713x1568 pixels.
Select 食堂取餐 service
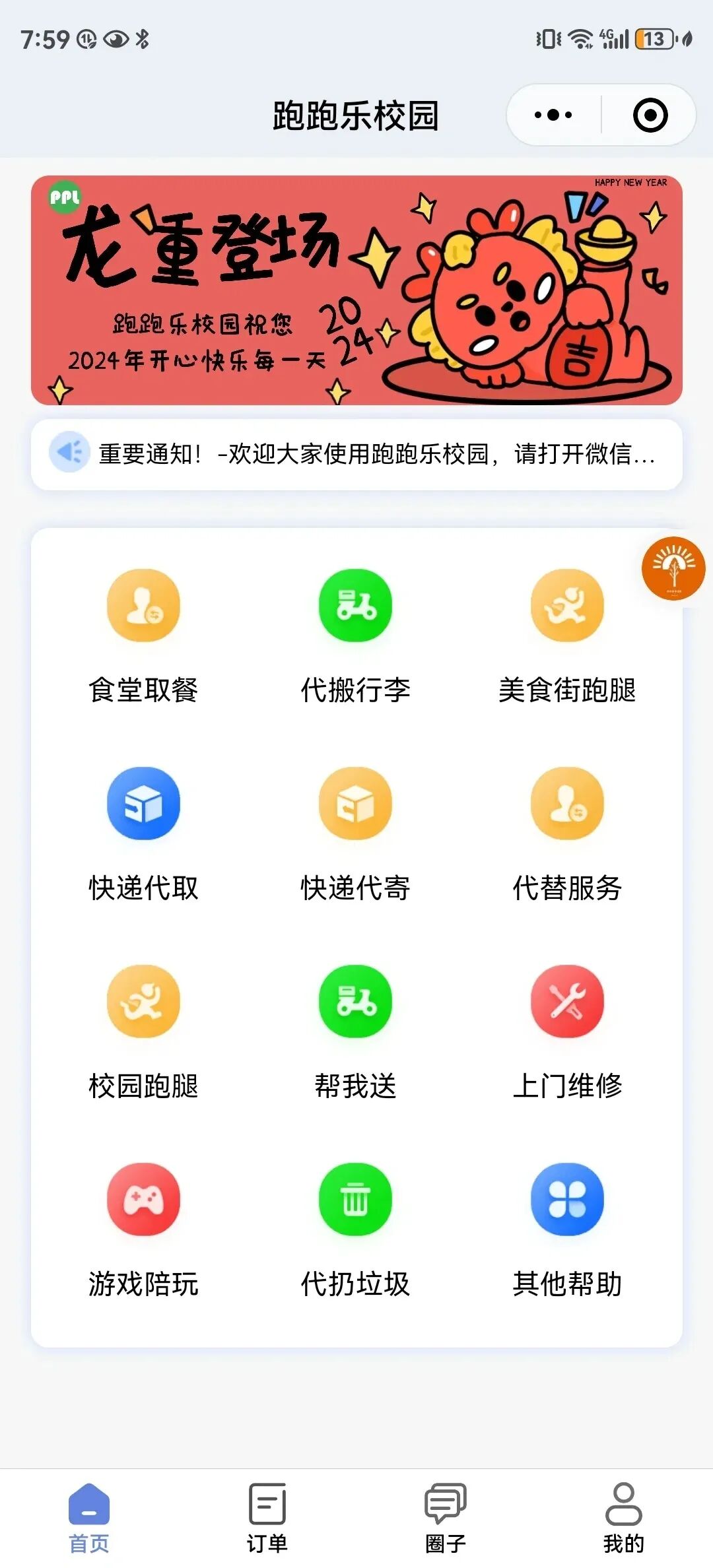point(143,634)
